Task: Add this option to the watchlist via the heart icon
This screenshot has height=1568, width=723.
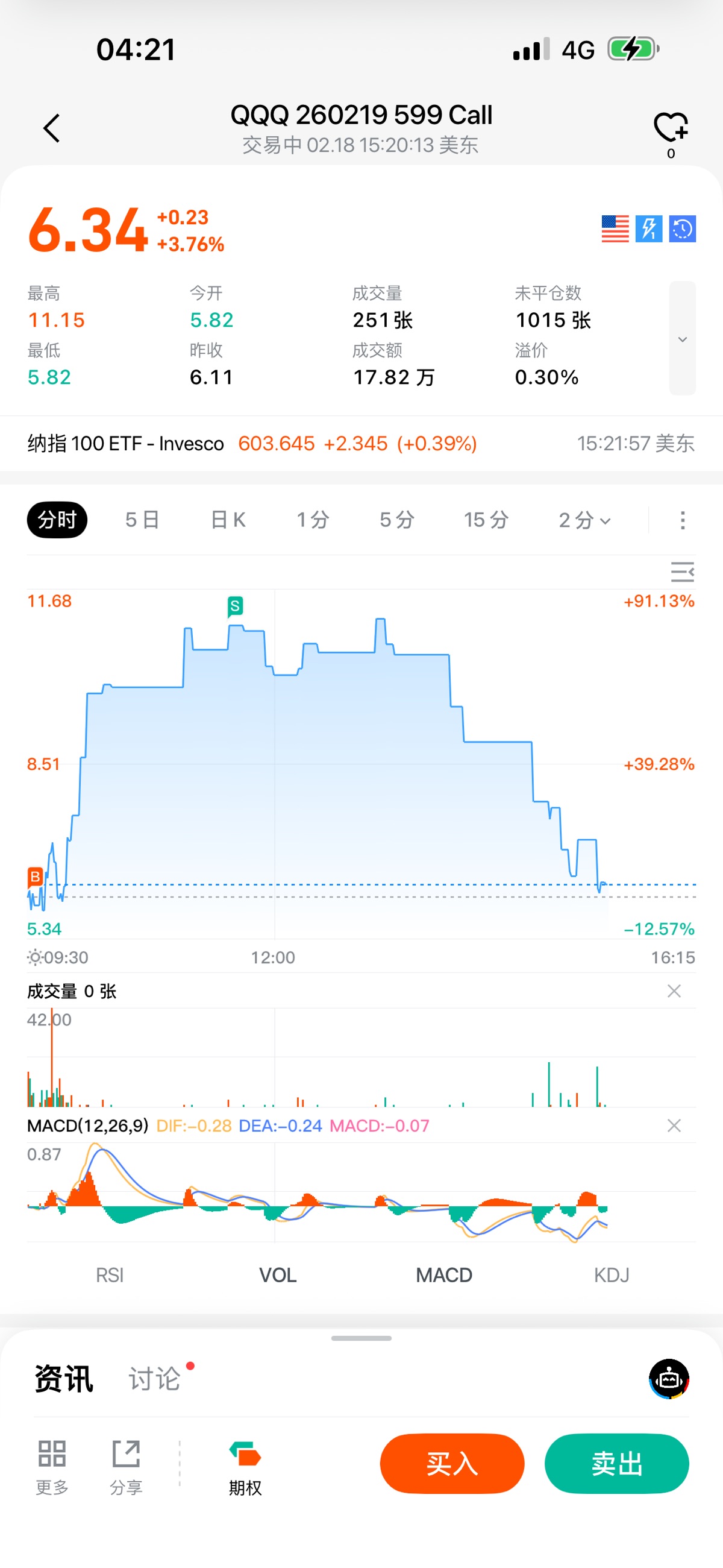Action: pos(670,127)
